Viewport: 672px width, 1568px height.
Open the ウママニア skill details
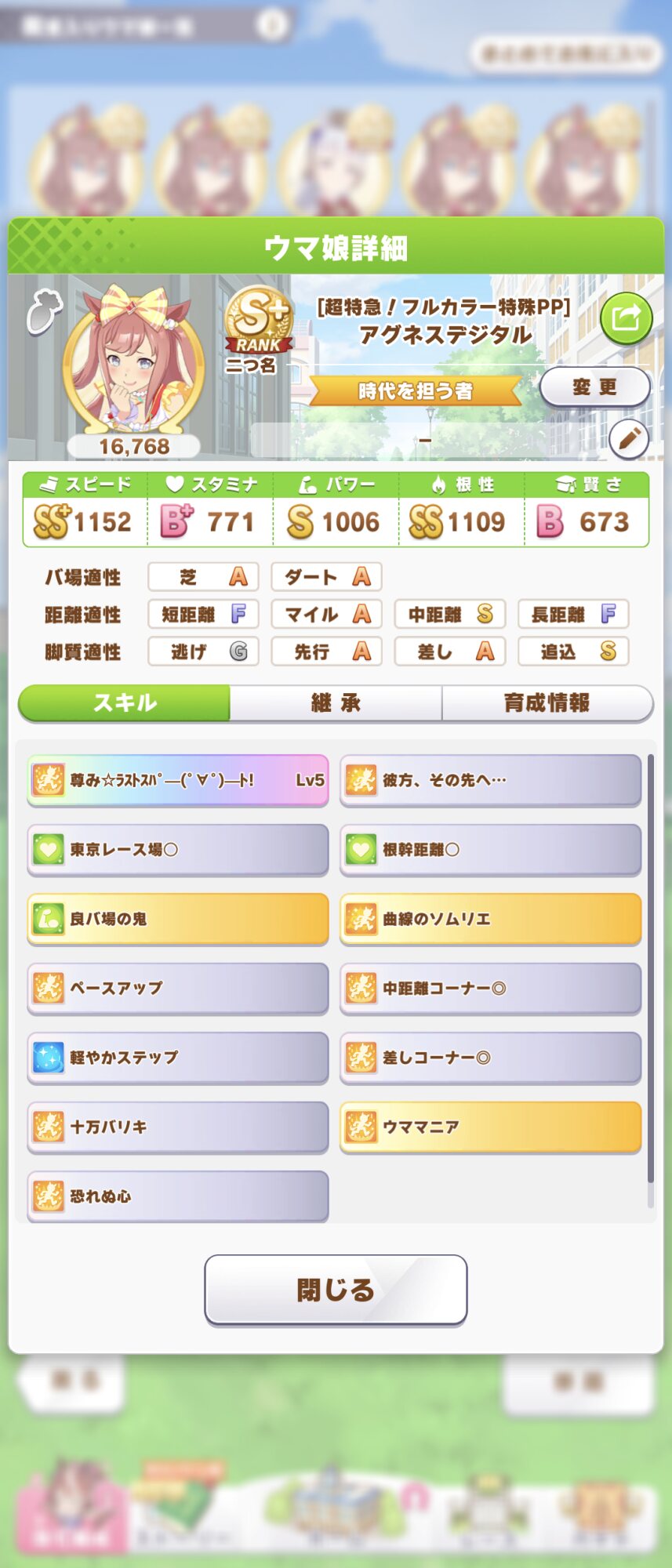[x=490, y=1127]
